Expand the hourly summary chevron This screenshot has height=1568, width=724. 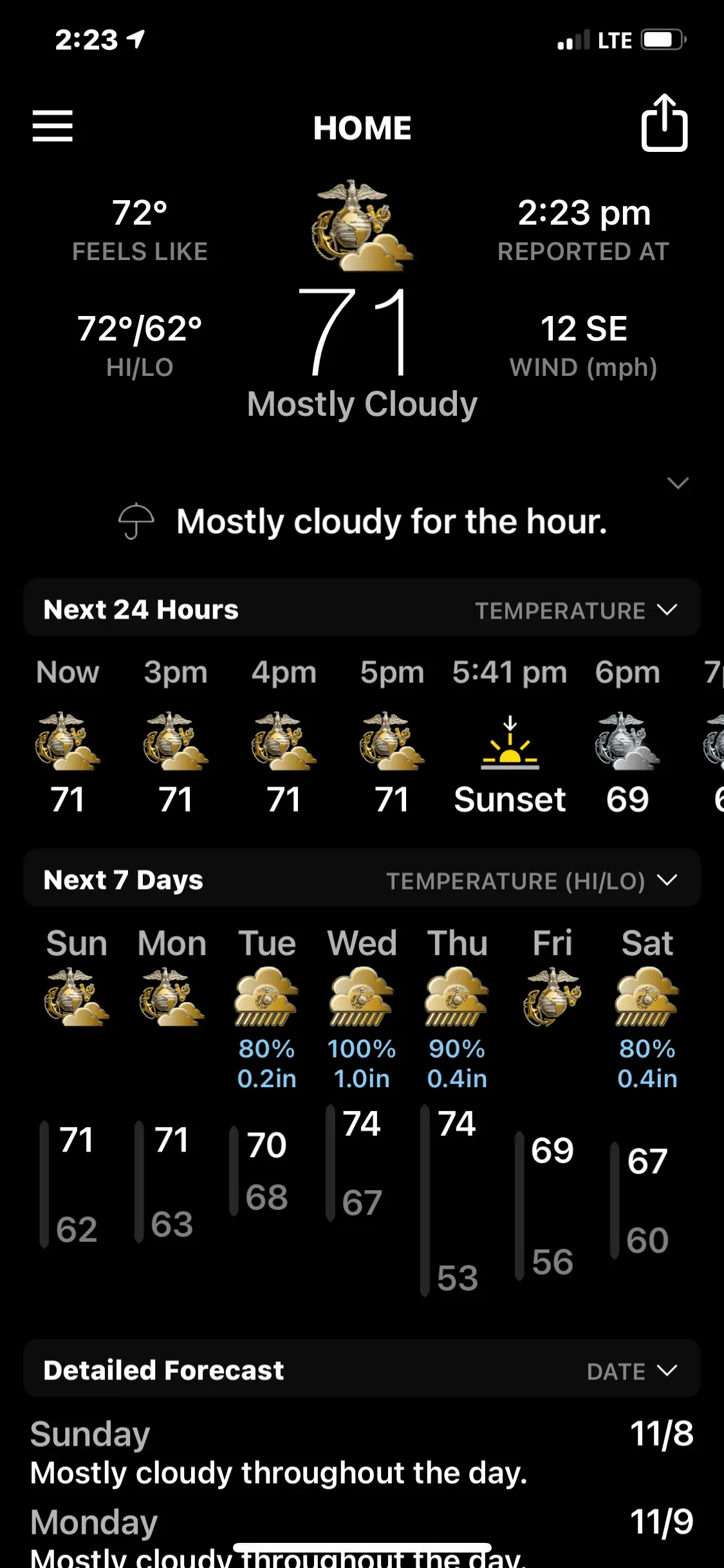(x=678, y=483)
